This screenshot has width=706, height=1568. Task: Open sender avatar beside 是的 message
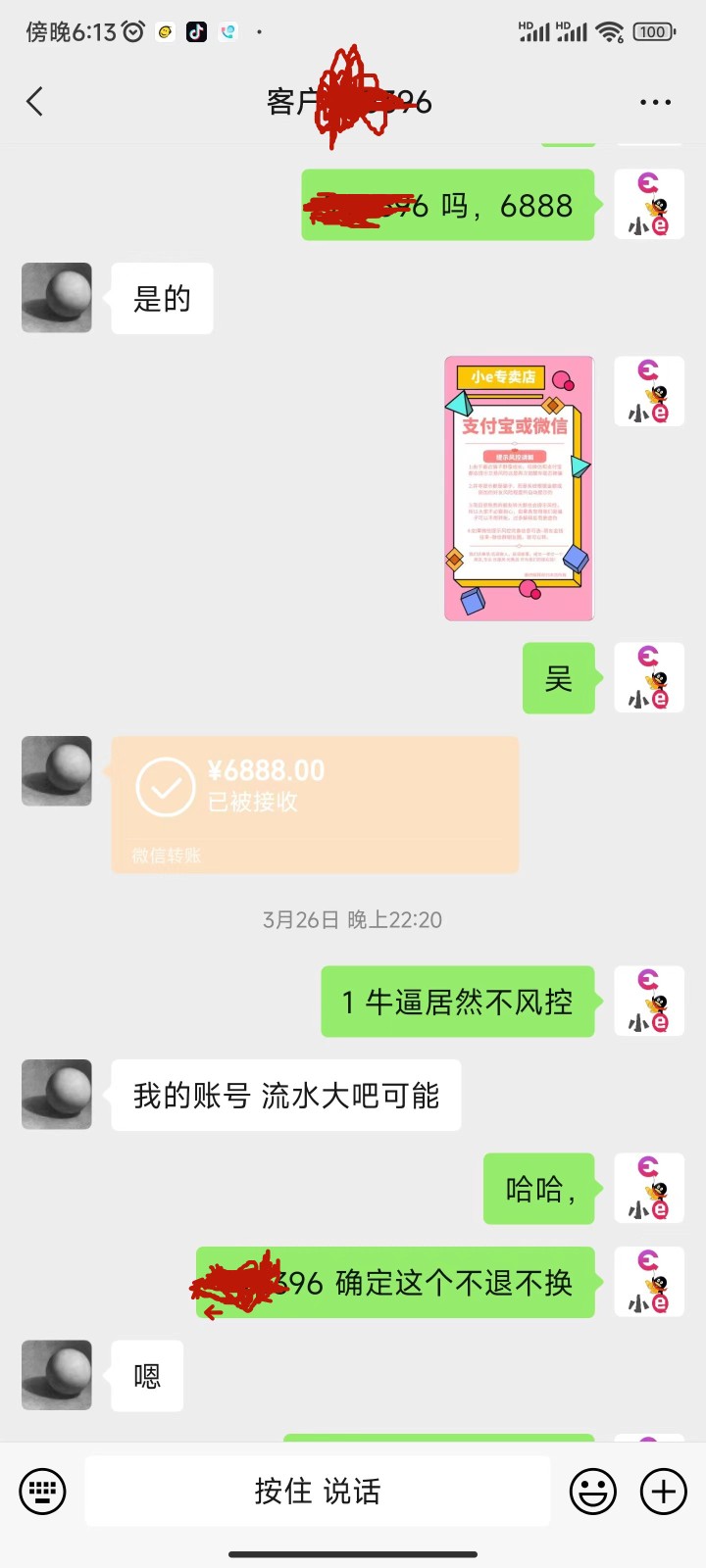[57, 298]
